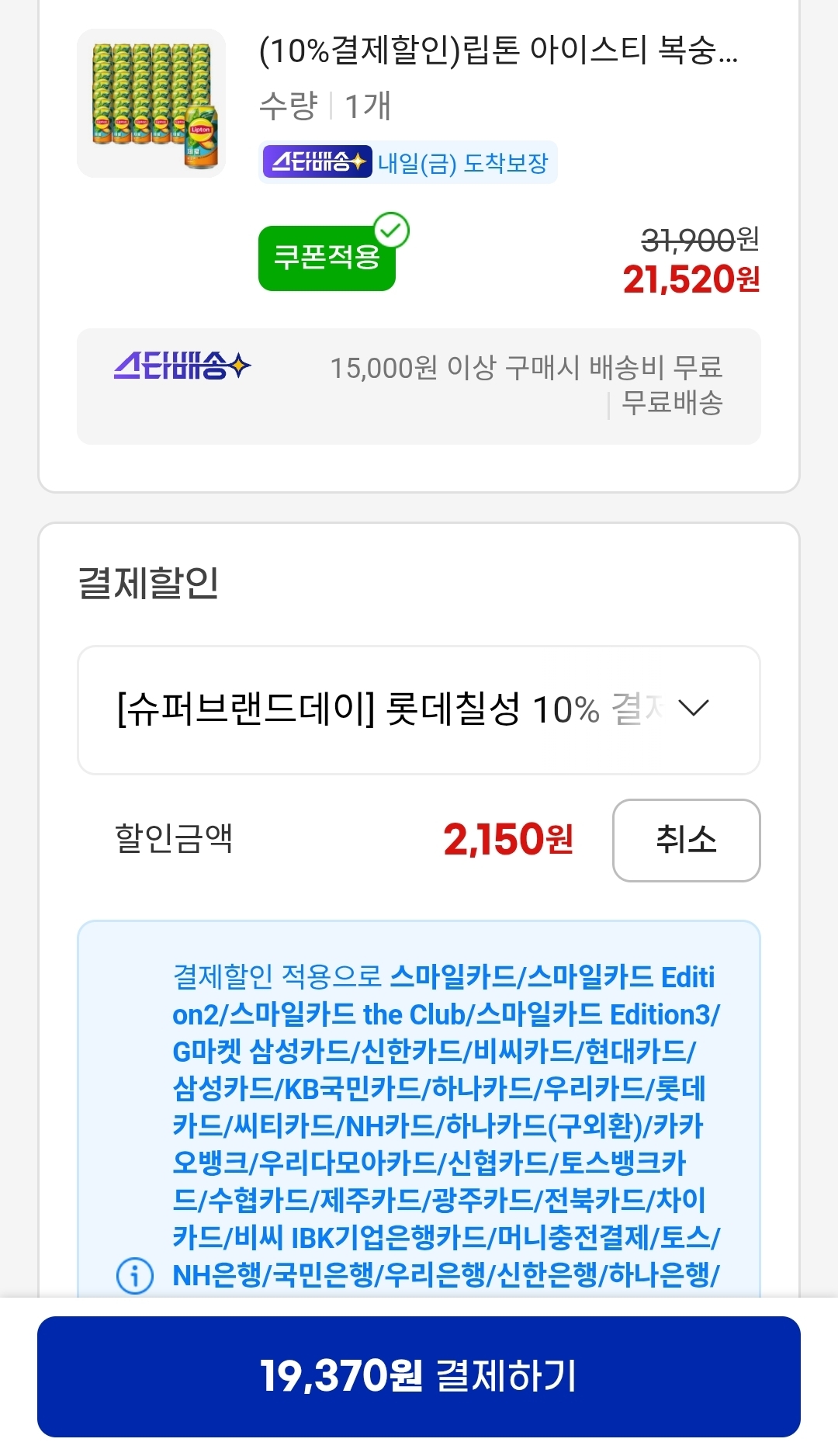Tap 19,370원 결제하기 to pay
This screenshot has width=838, height=1456.
(419, 1376)
